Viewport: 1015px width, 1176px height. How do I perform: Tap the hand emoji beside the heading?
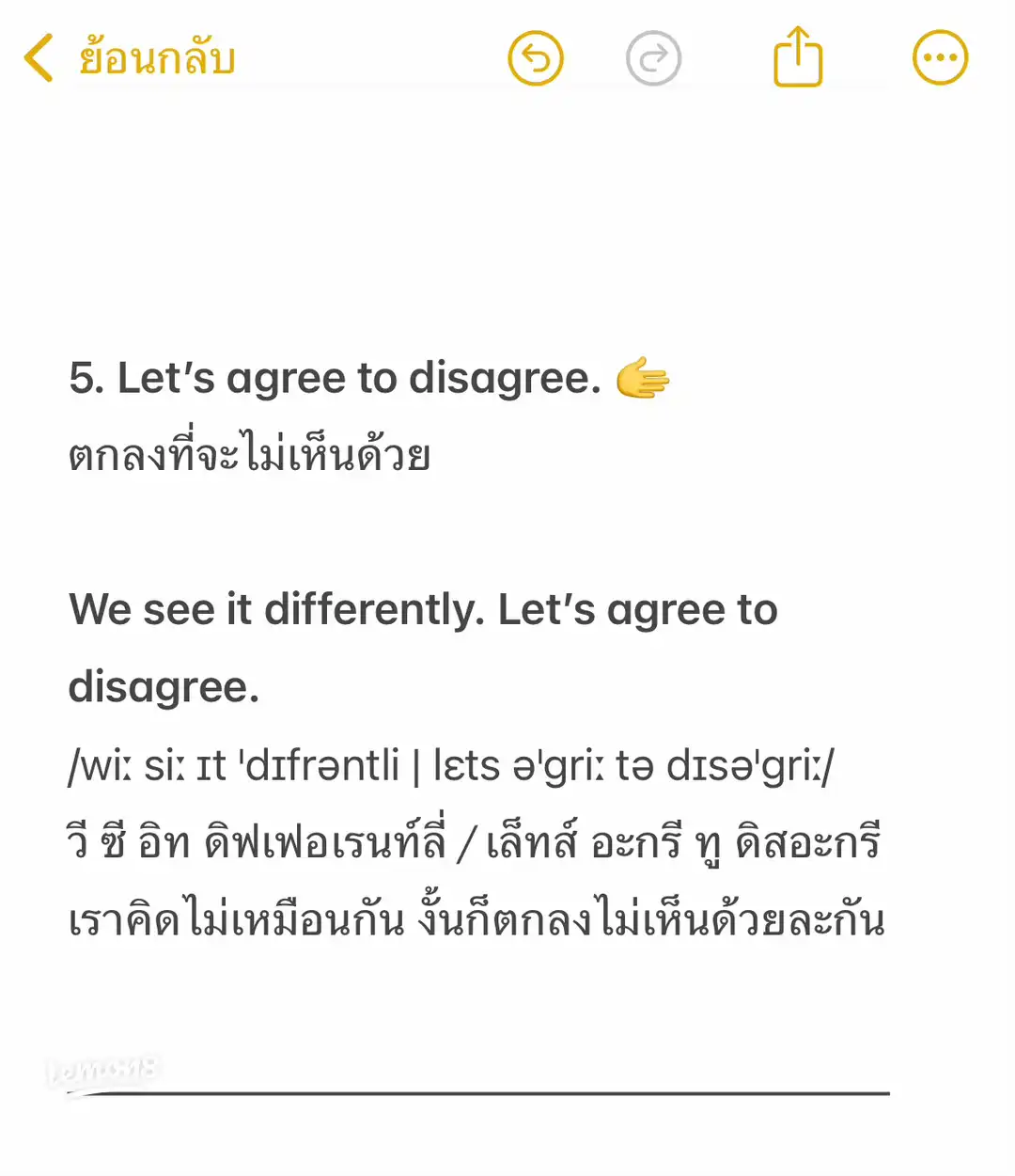pyautogui.click(x=643, y=378)
